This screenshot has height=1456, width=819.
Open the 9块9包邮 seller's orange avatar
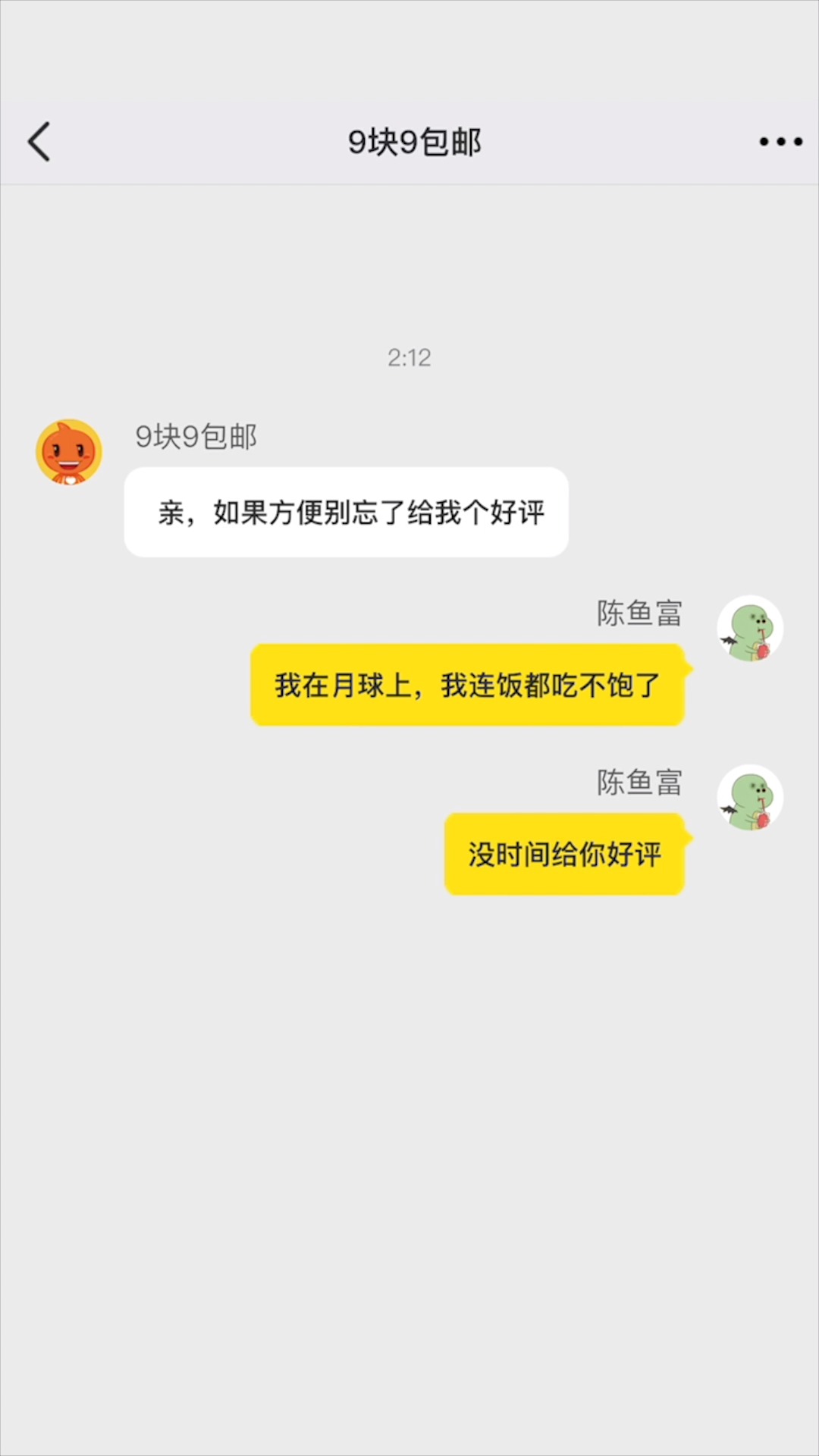coord(69,452)
